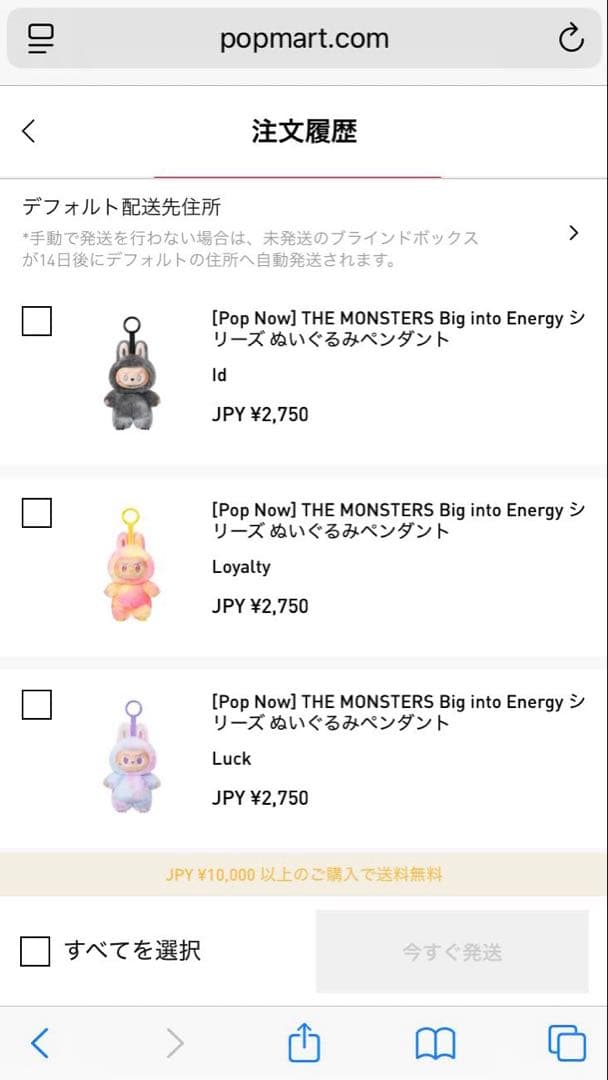608x1080 pixels.
Task: Tap the 今すぐ発送 button
Action: 452,951
